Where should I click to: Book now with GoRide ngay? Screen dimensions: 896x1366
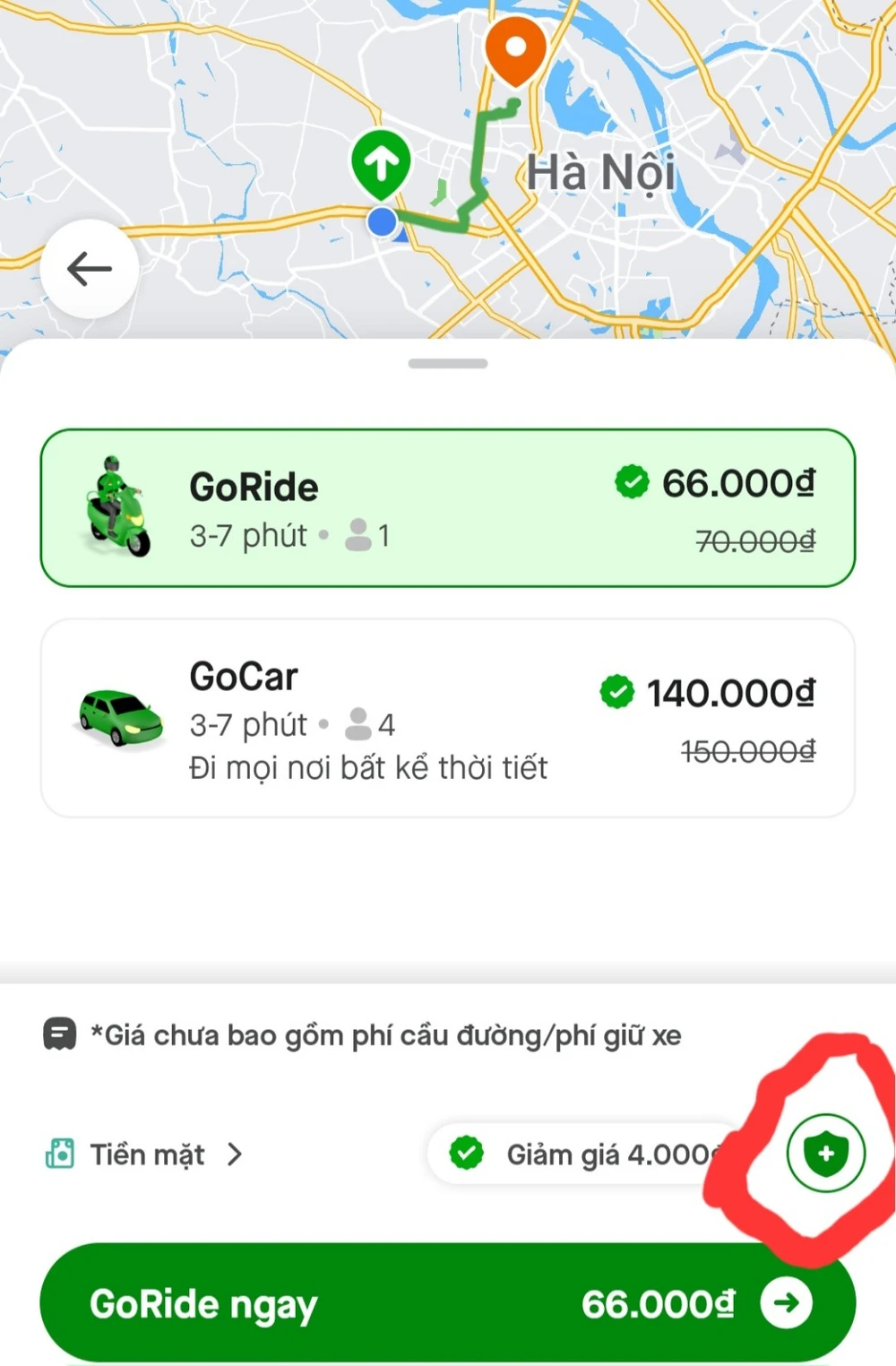(447, 1303)
